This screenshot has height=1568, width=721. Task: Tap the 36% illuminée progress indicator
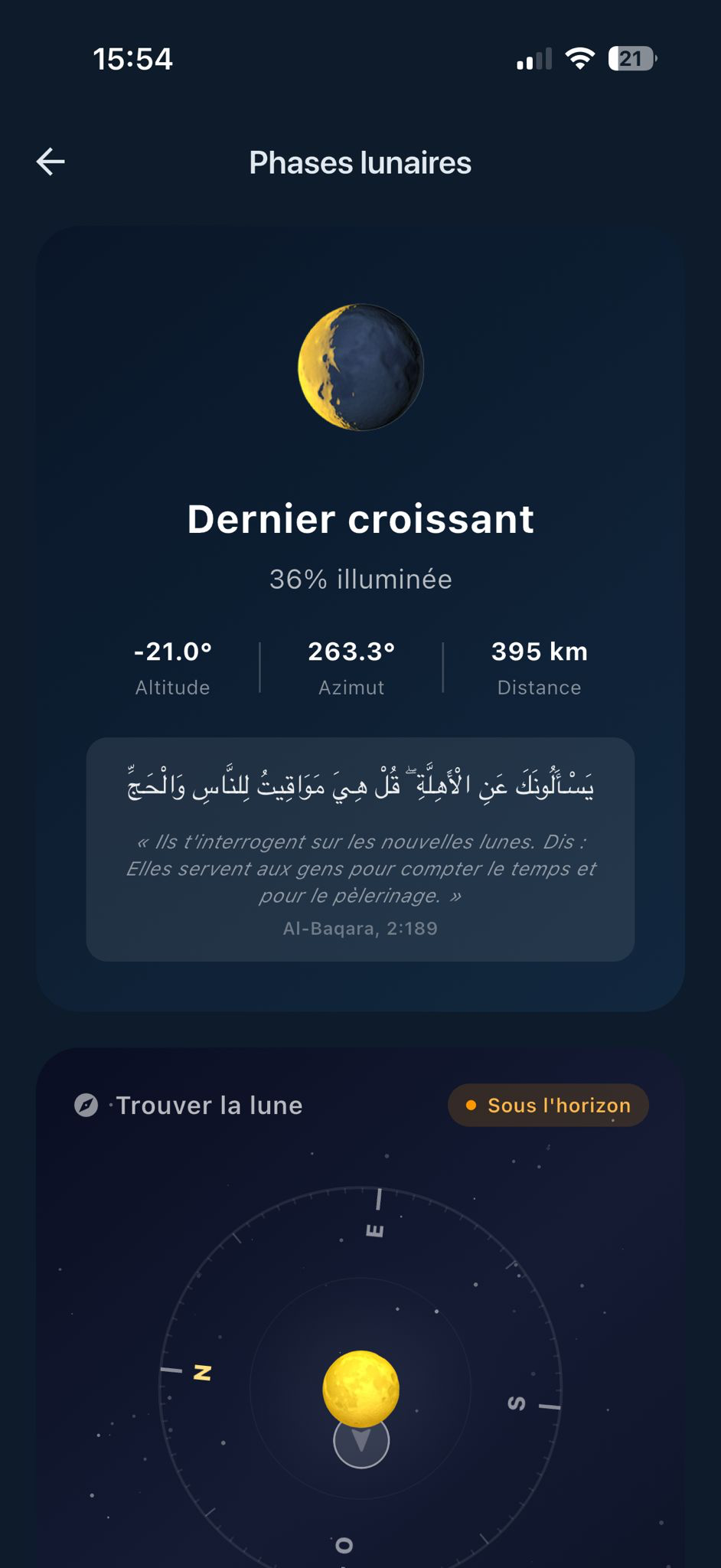click(360, 579)
